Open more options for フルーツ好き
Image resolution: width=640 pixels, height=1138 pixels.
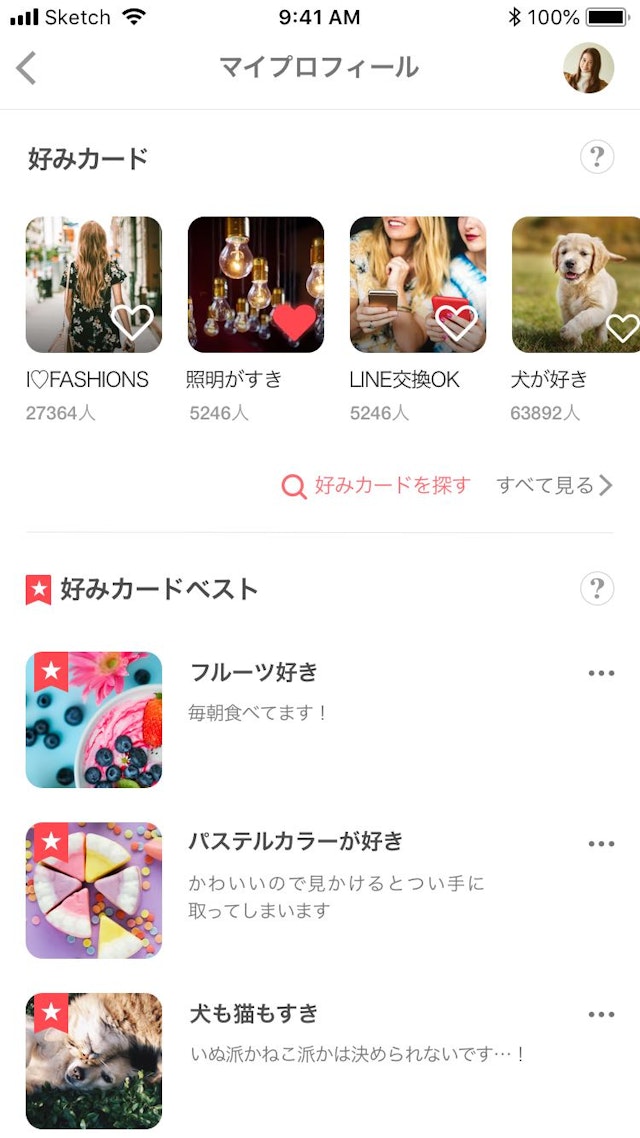[601, 673]
